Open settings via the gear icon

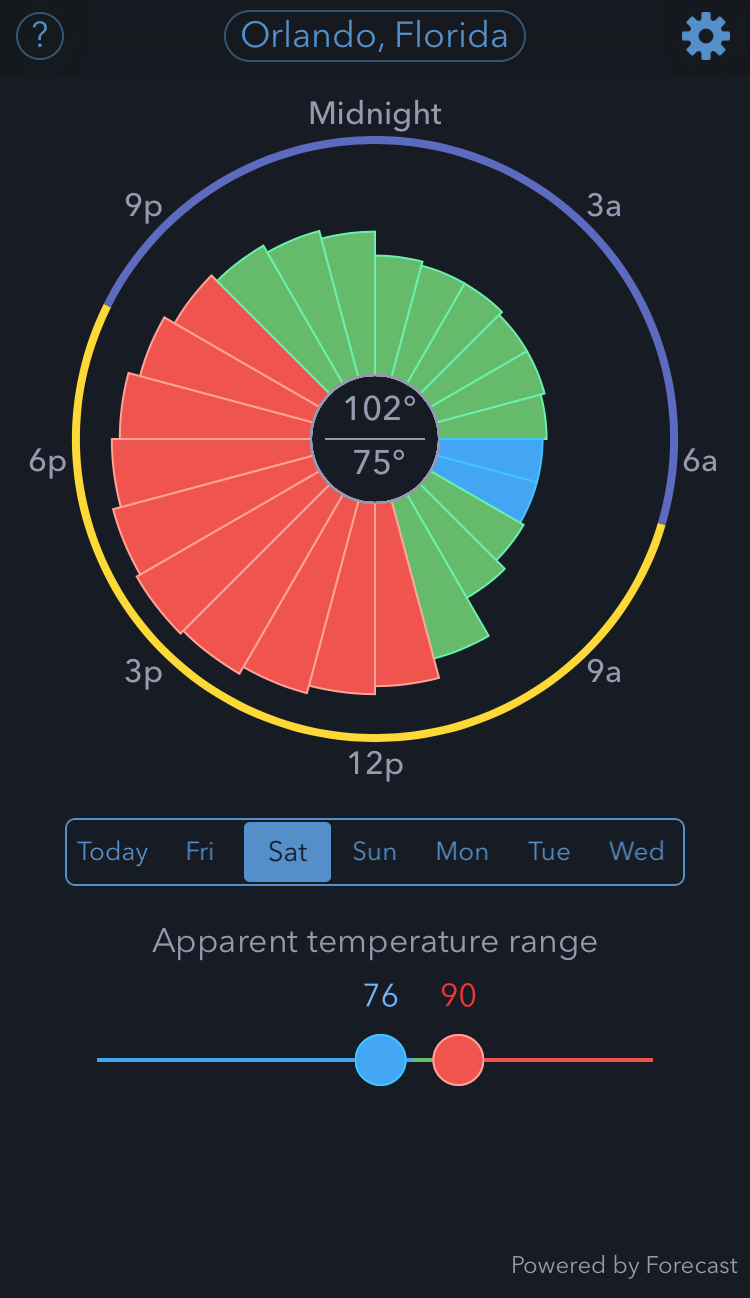click(706, 36)
